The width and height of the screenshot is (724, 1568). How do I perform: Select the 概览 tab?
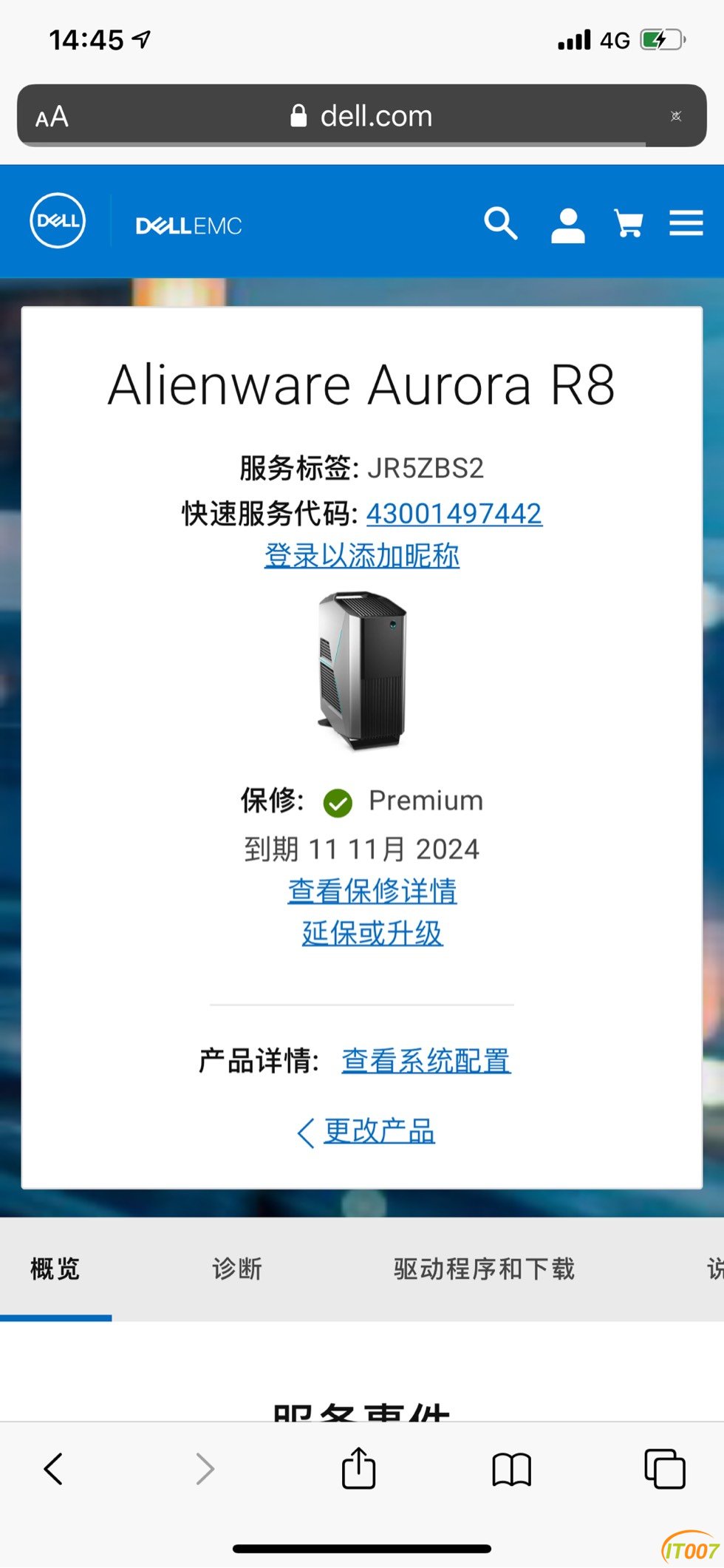click(x=55, y=1269)
